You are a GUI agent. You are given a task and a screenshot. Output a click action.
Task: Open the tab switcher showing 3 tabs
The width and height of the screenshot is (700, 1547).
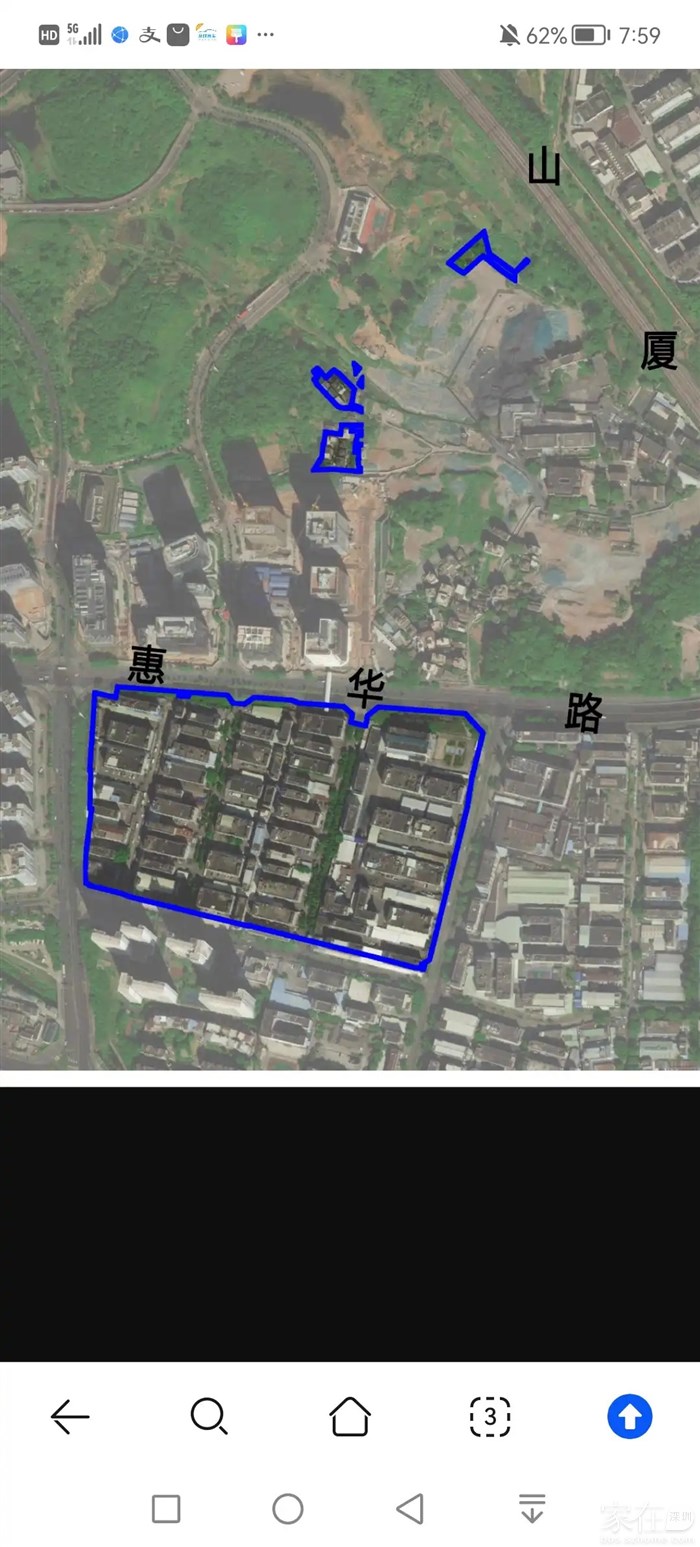pyautogui.click(x=490, y=1416)
